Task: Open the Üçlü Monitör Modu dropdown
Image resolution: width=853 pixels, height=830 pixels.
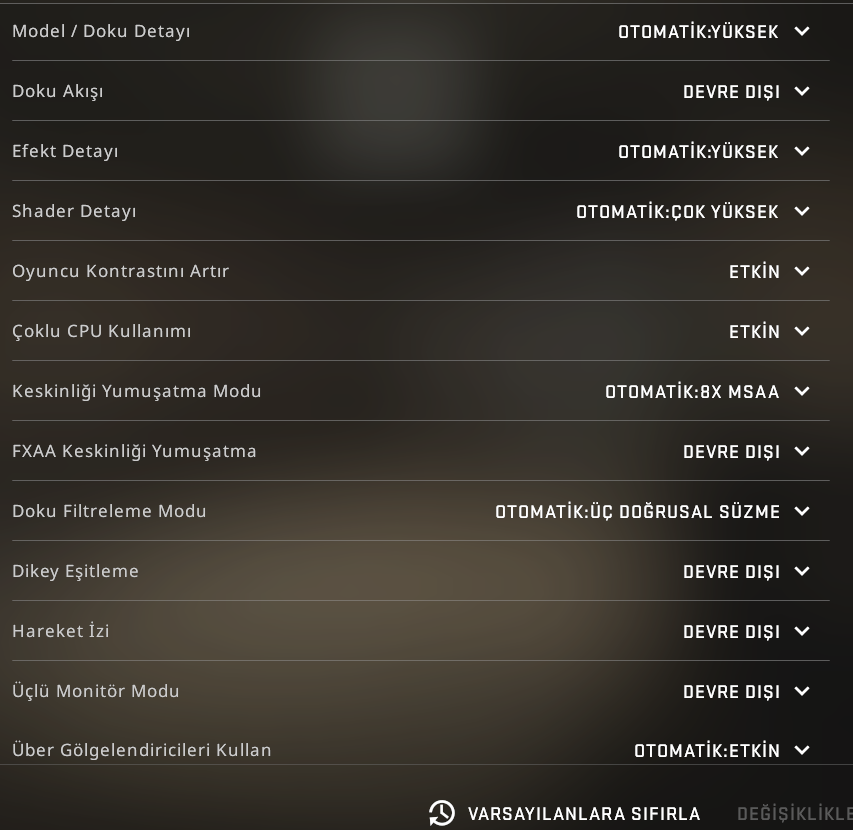Action: (745, 691)
